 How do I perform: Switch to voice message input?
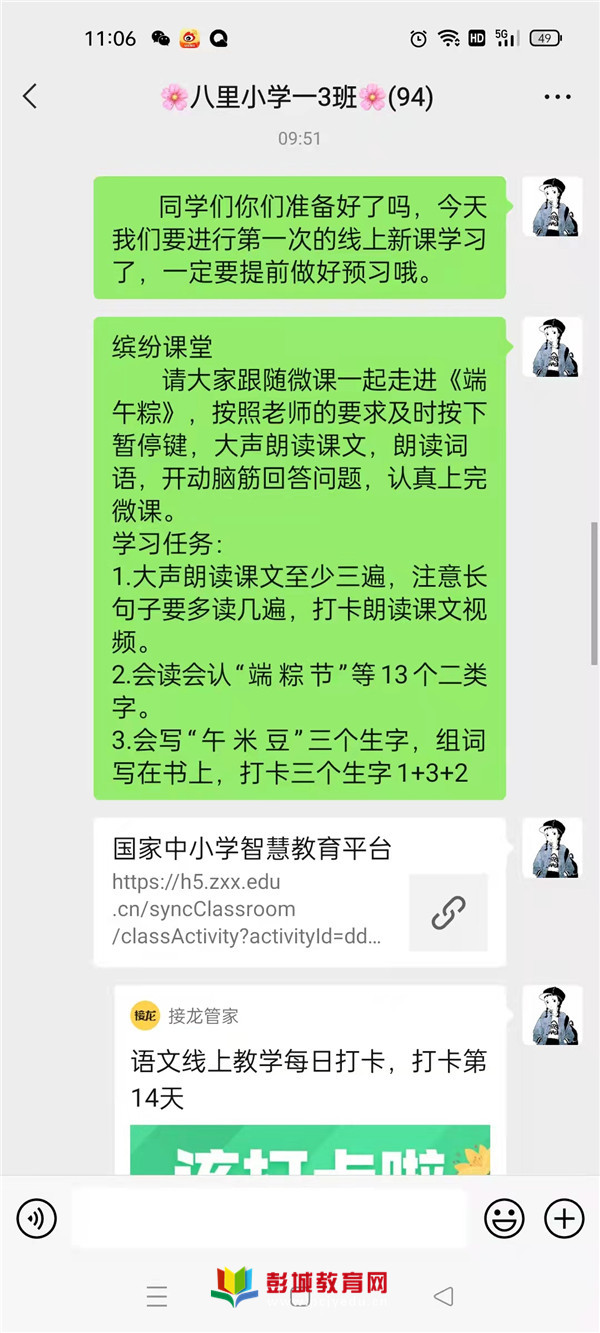point(37,1218)
